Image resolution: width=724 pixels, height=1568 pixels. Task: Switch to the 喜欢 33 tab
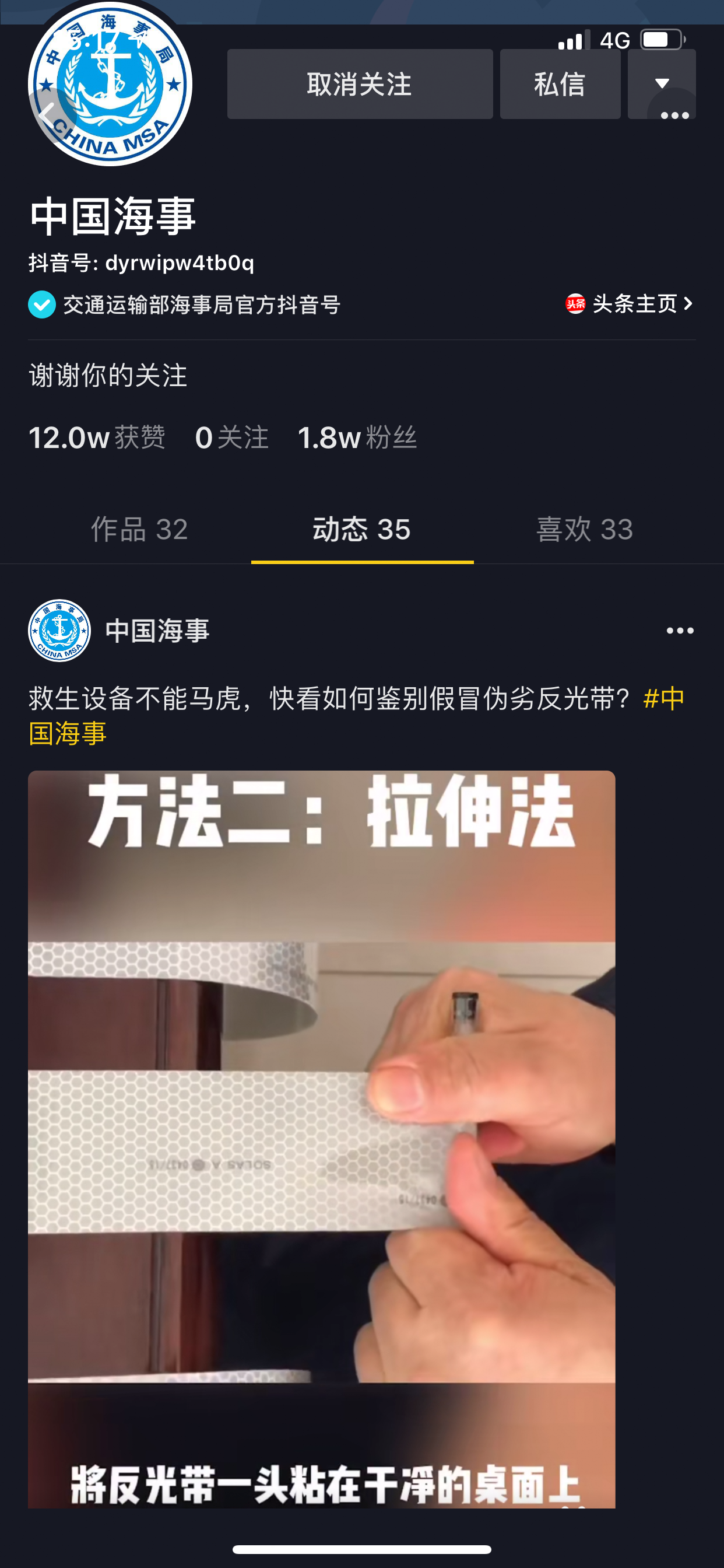click(585, 529)
